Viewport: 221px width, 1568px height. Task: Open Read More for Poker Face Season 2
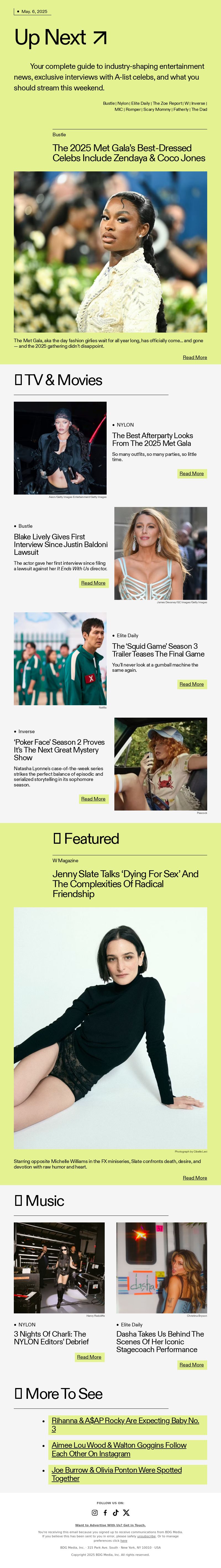[x=93, y=799]
